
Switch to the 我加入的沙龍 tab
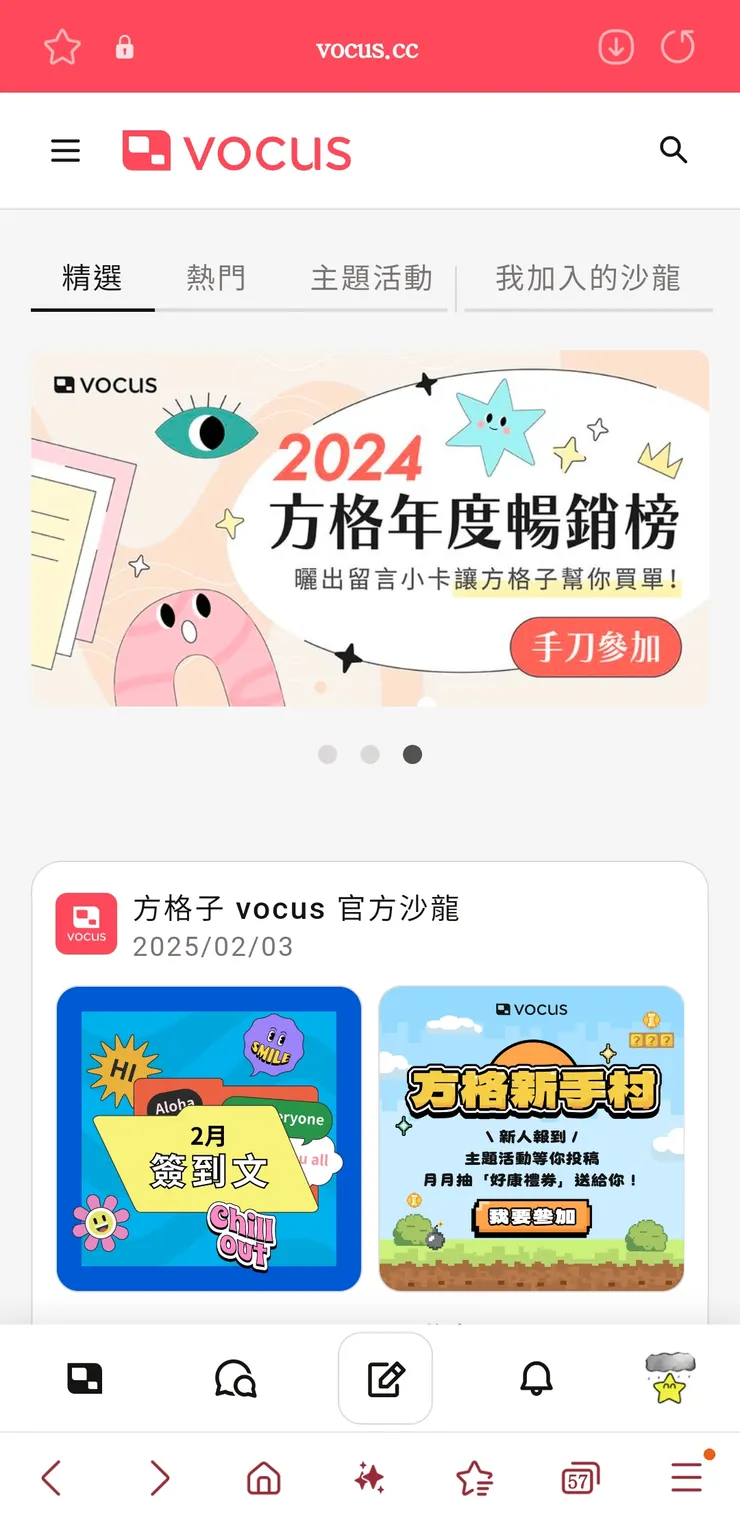pos(588,280)
